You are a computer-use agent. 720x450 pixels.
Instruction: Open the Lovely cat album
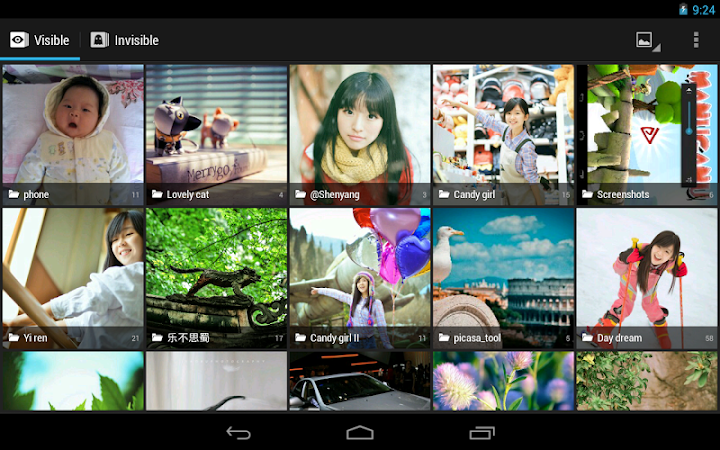(216, 135)
